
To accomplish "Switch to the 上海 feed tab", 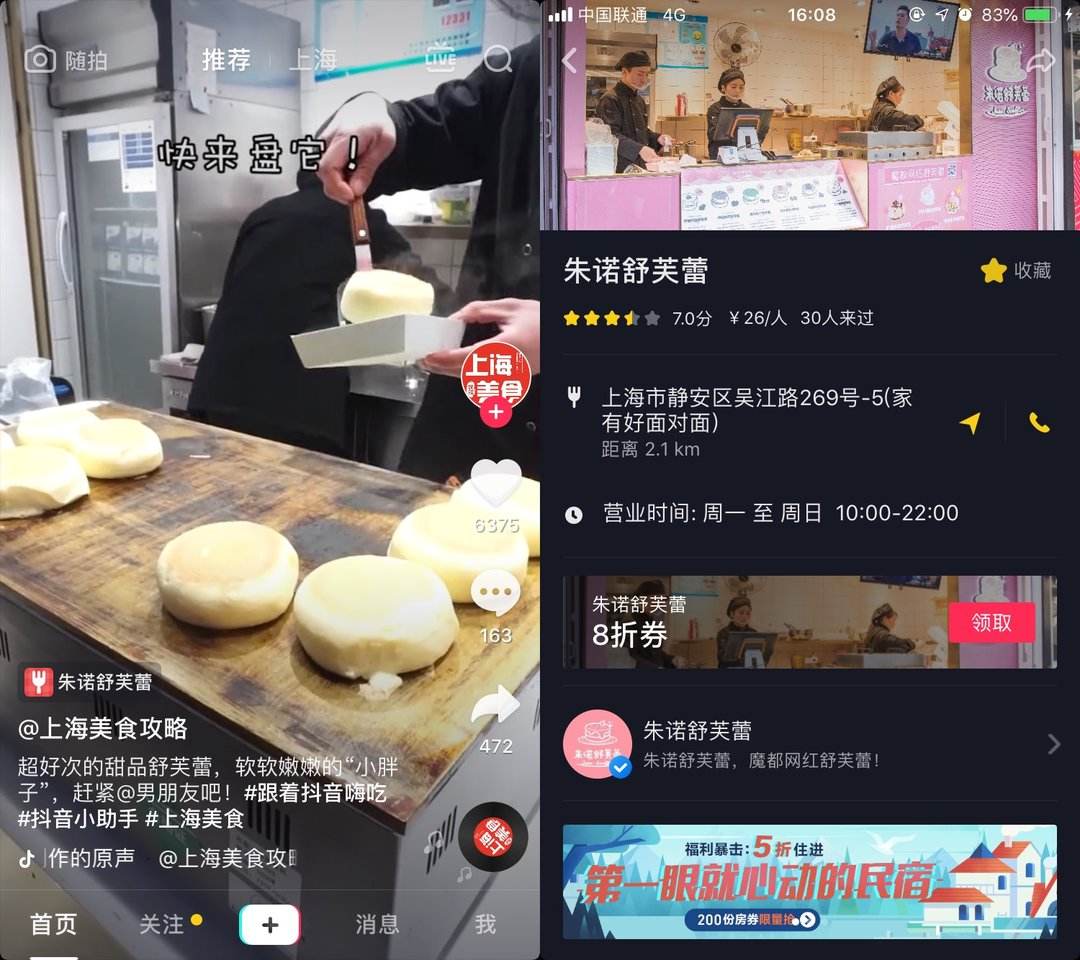I will (x=313, y=60).
